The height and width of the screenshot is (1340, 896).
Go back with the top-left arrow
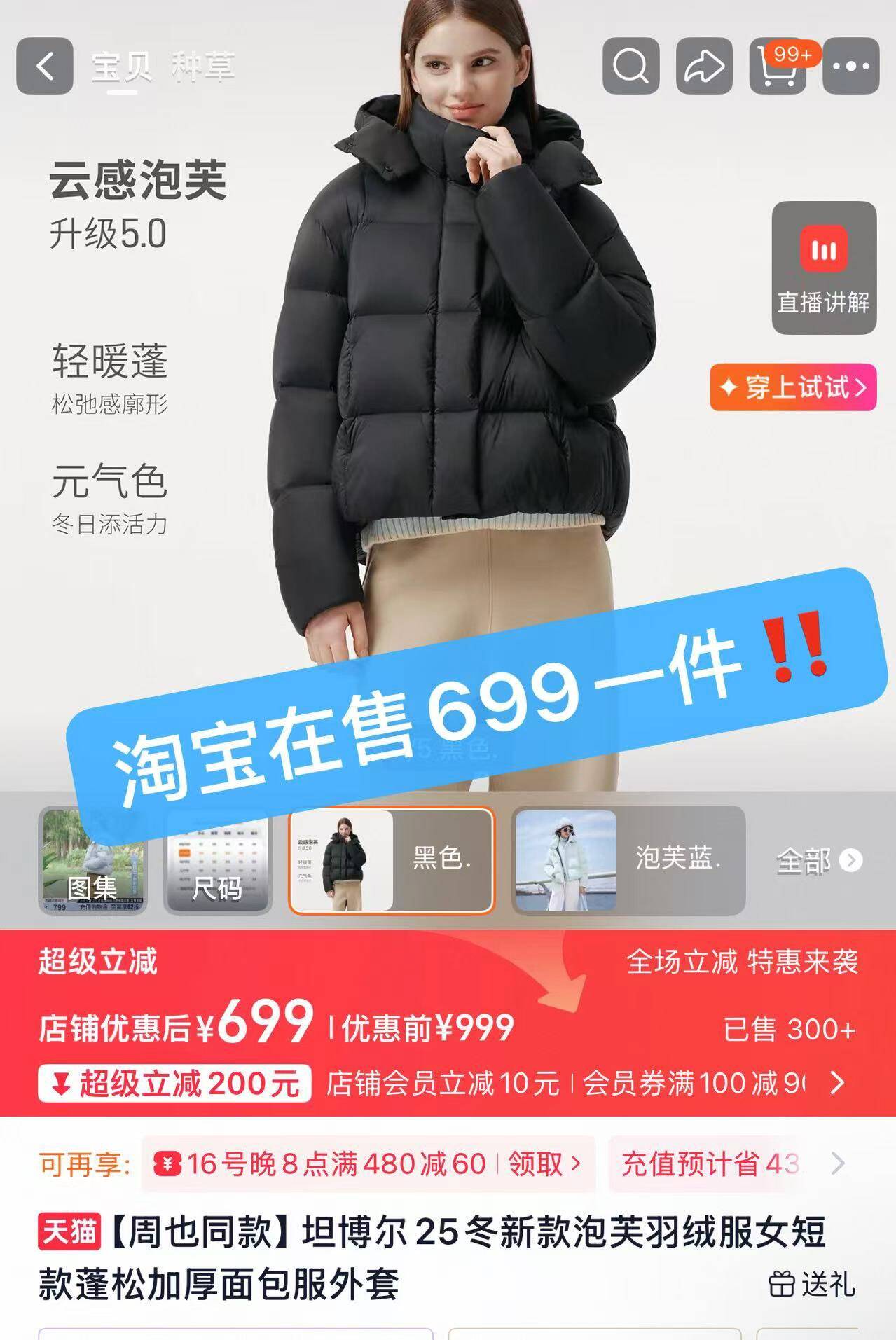(x=45, y=66)
